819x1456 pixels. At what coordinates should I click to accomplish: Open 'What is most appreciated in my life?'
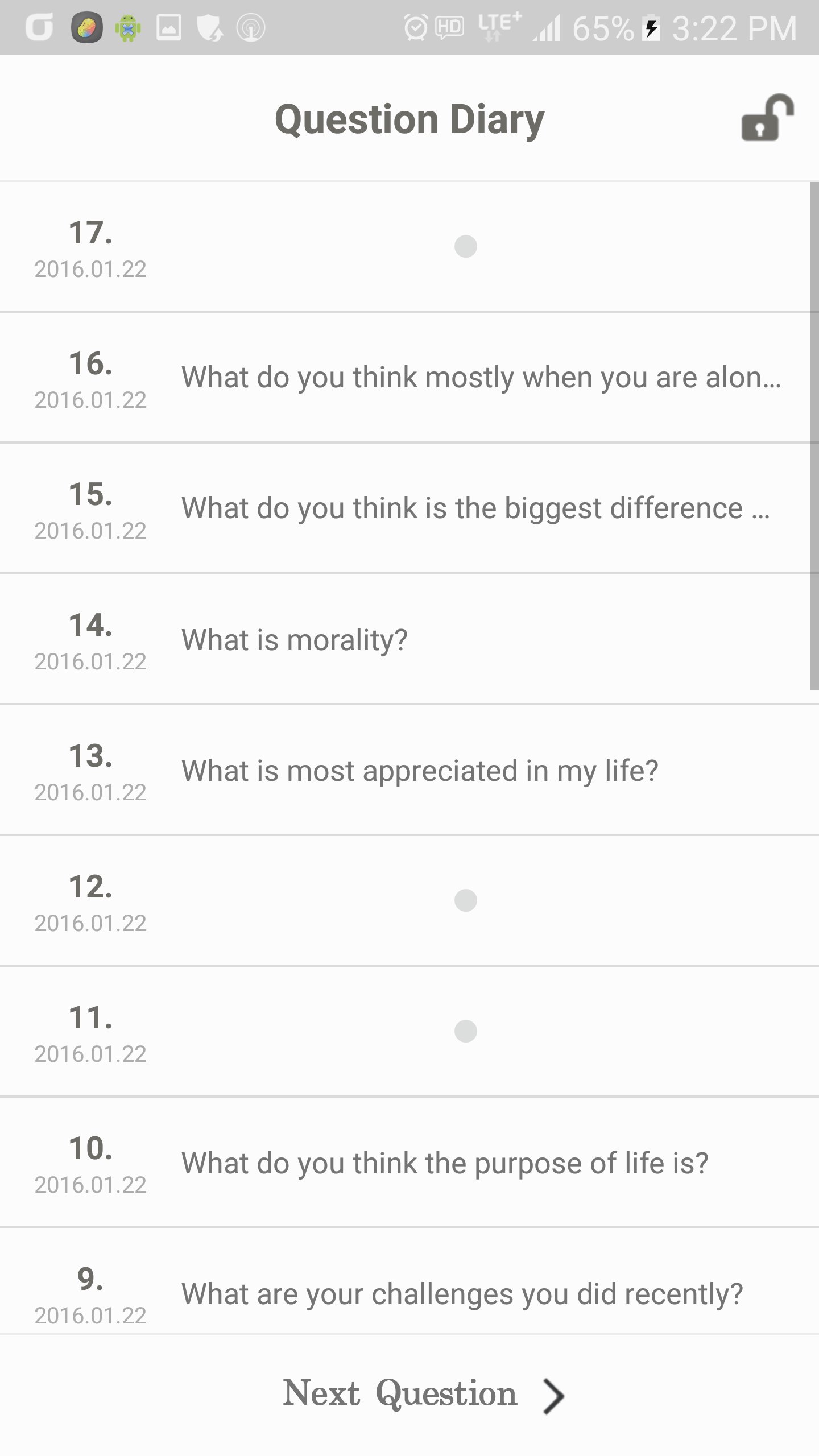(x=409, y=770)
